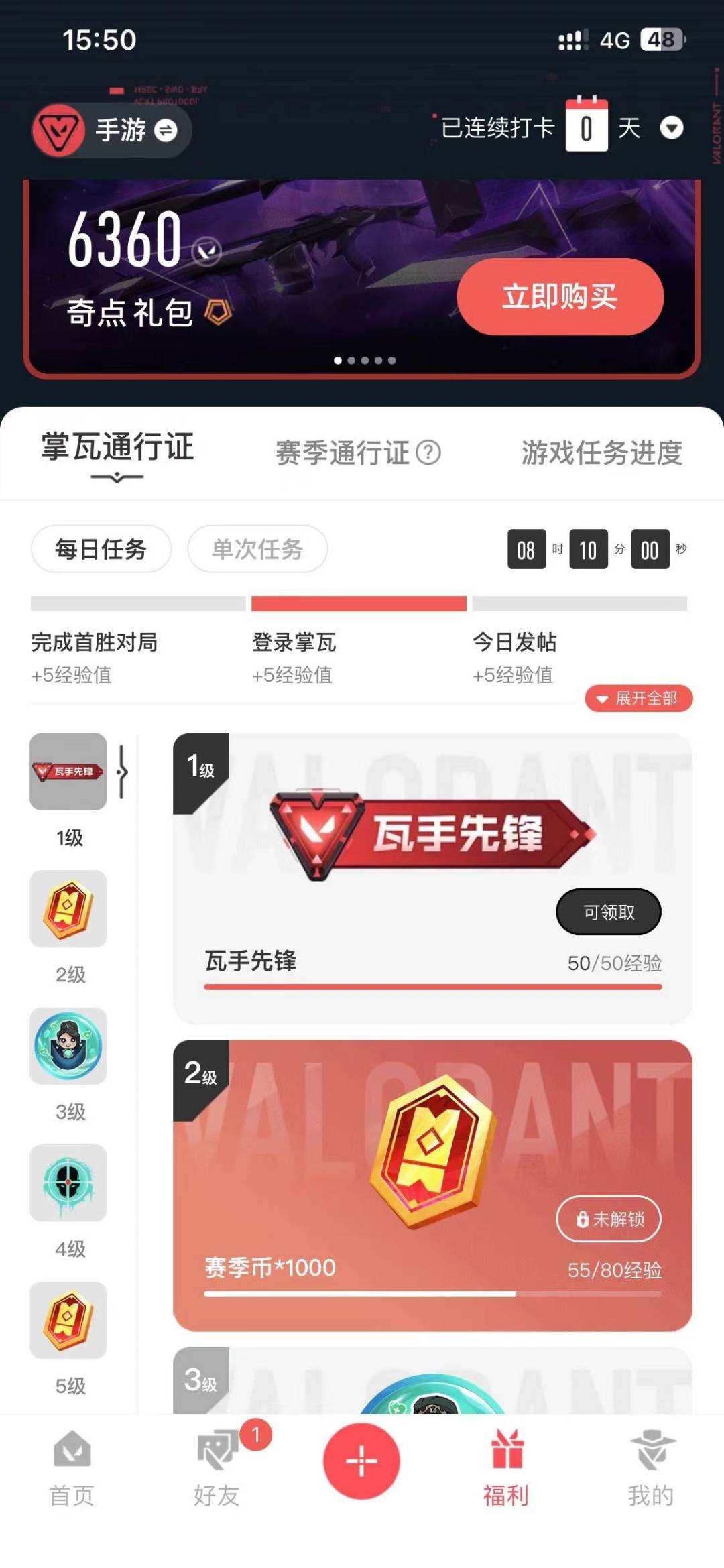Select the 每日任务 task filter

(101, 548)
